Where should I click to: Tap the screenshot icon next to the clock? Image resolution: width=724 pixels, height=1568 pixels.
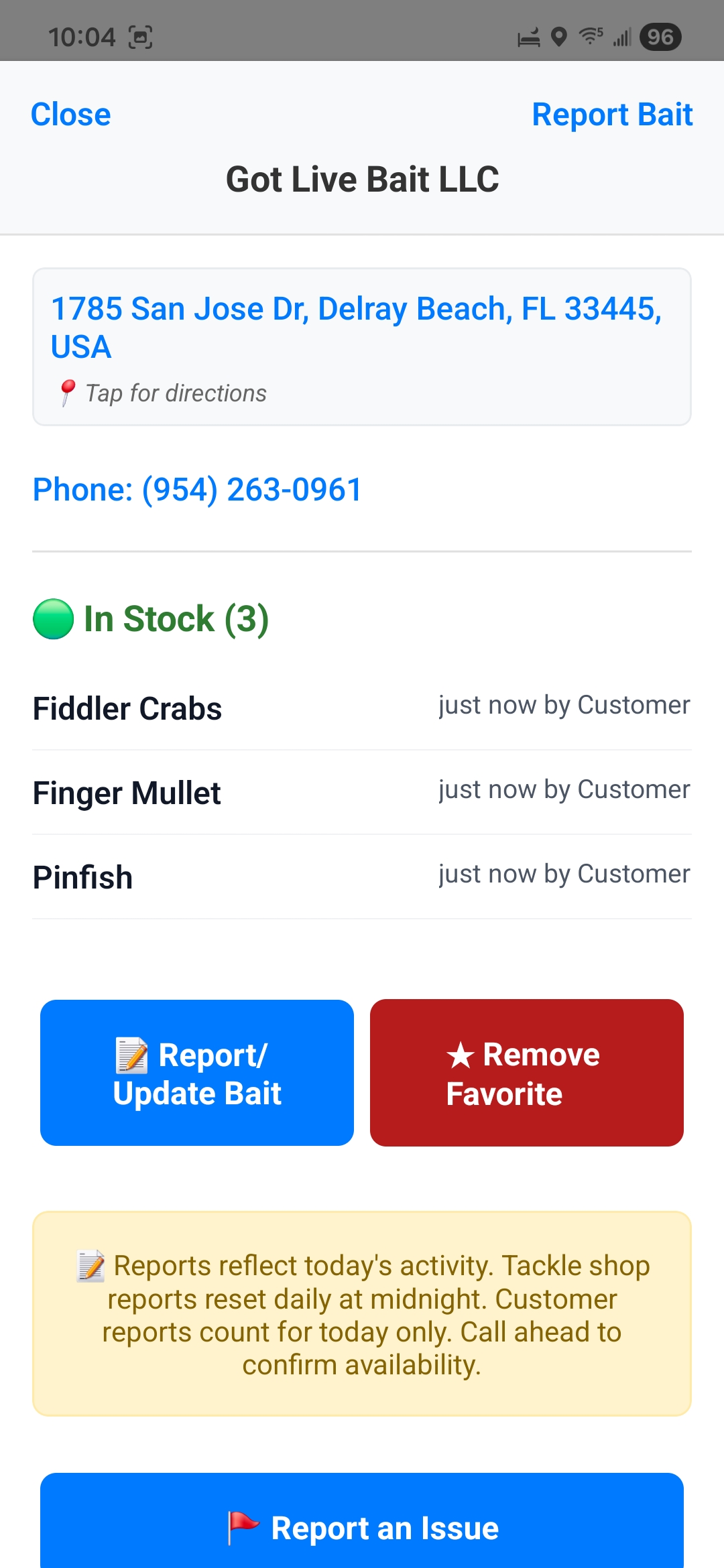[x=141, y=37]
